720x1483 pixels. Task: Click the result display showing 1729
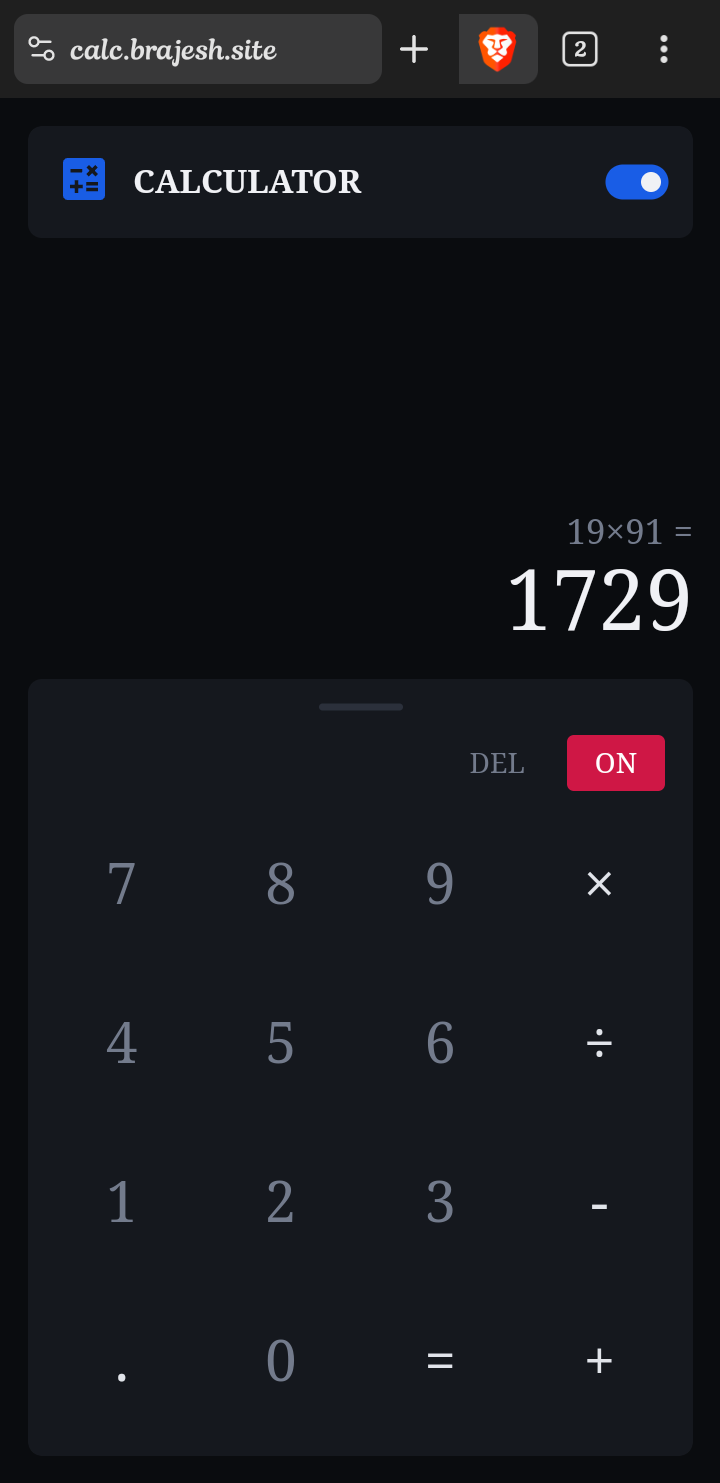pos(598,598)
